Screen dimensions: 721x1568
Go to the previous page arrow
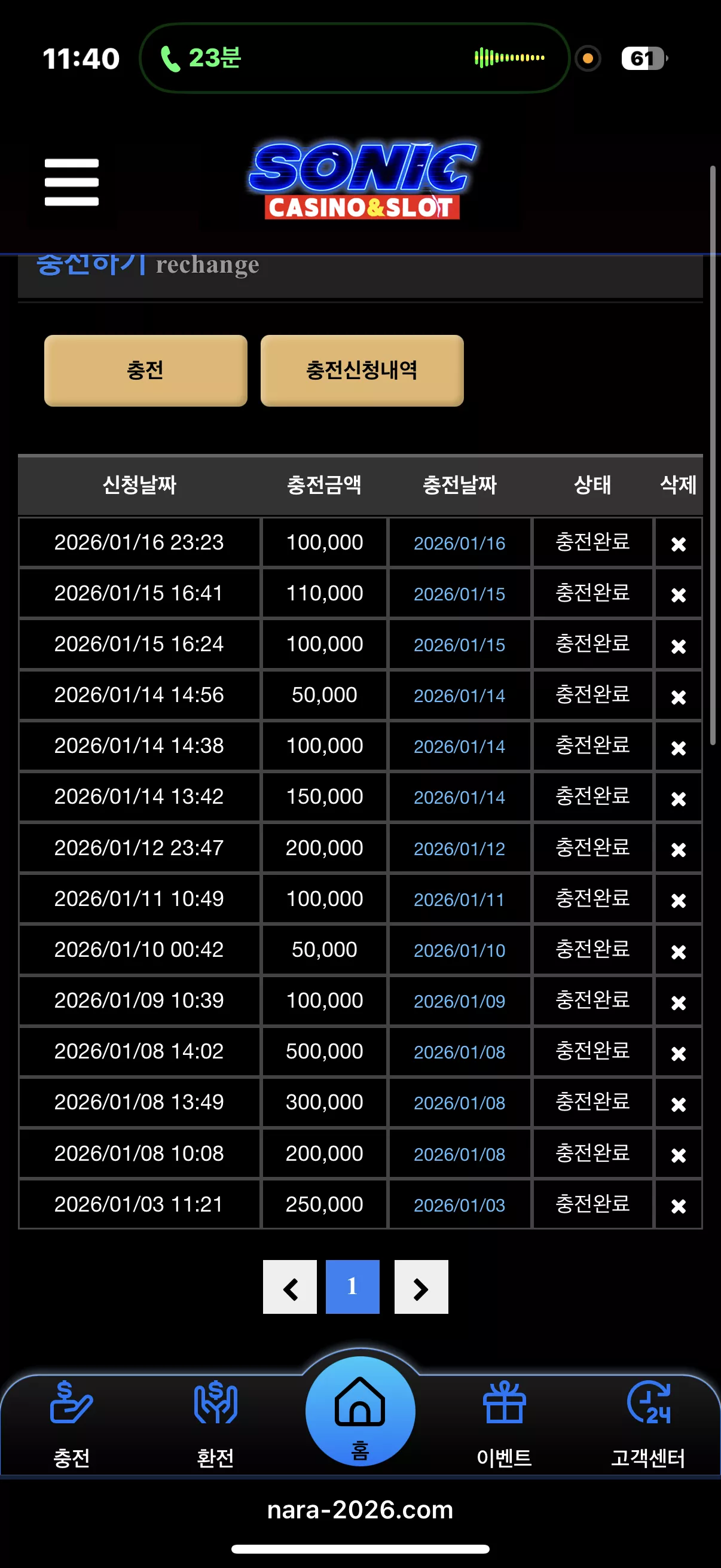pos(289,1287)
